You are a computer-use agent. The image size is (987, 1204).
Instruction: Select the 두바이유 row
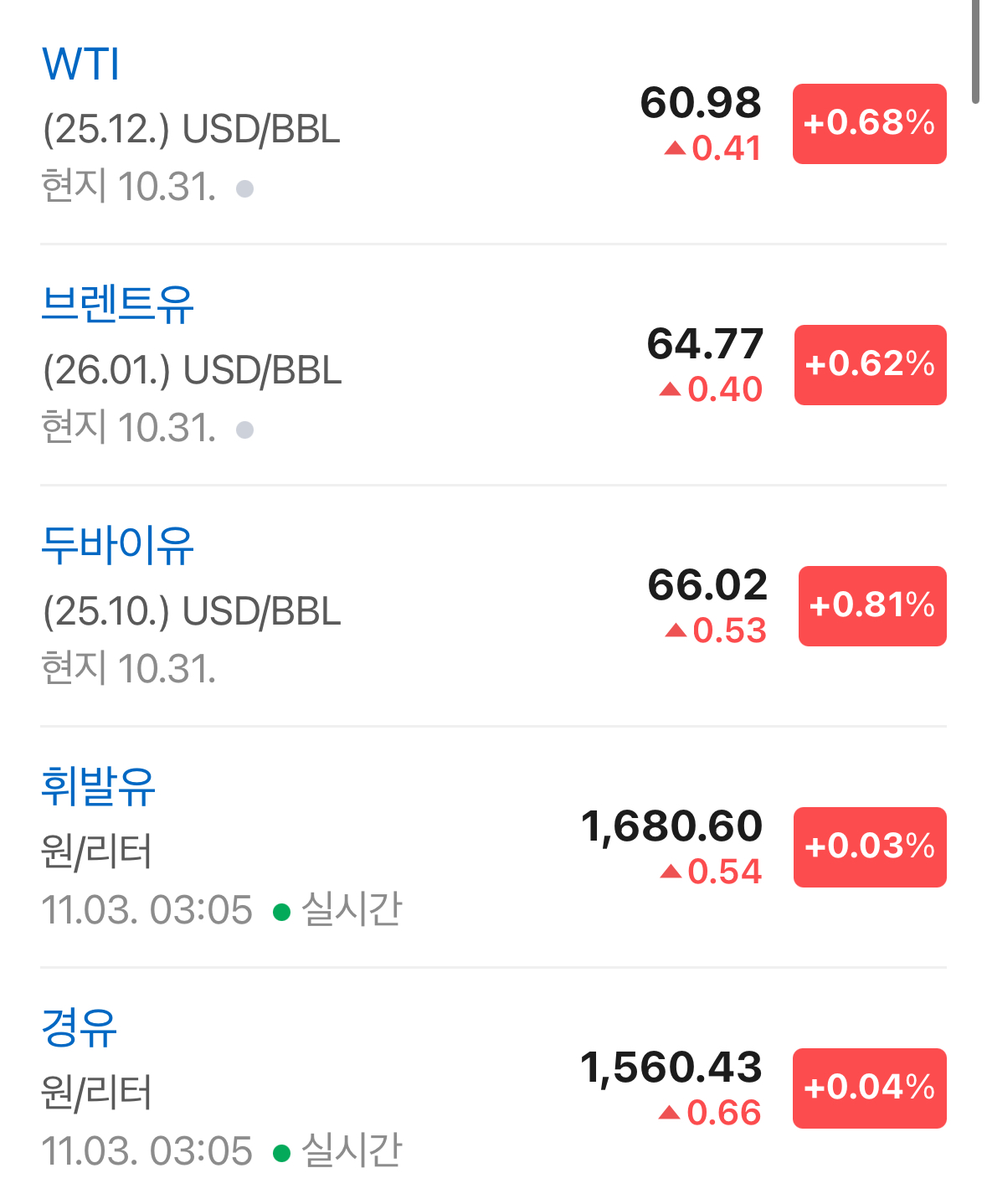(117, 546)
